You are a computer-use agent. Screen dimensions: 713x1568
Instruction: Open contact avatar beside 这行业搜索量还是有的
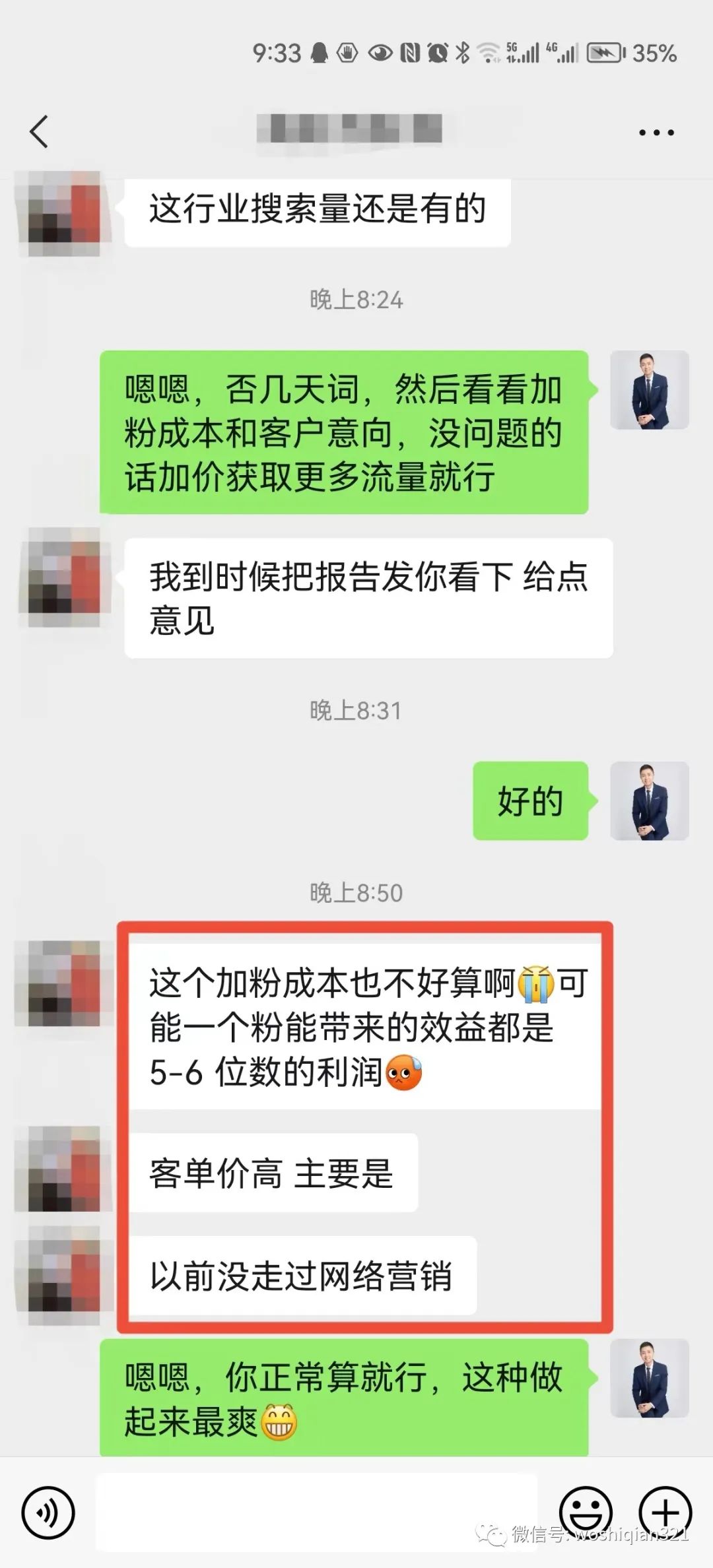point(63,214)
